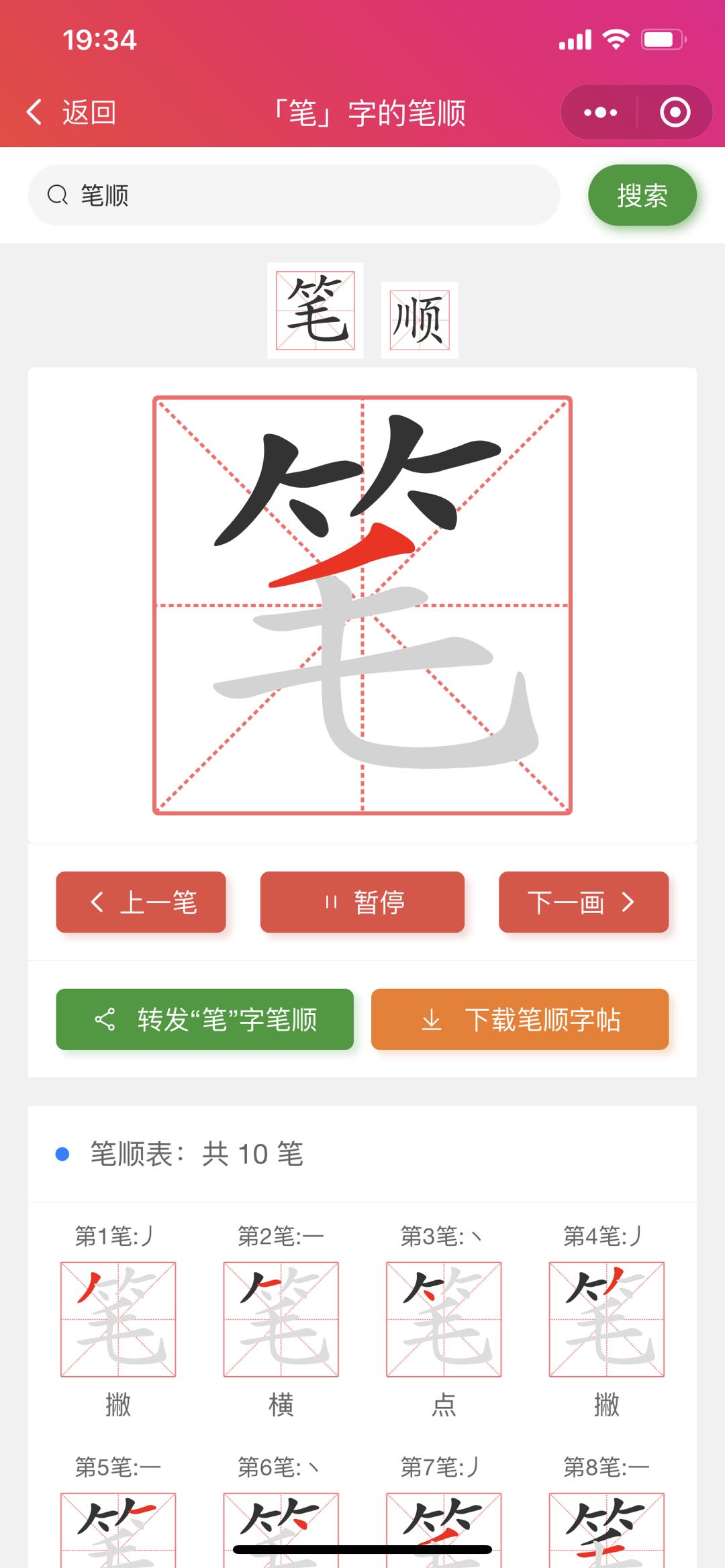The image size is (725, 1568).
Task: Select the 笔 character tile
Action: [316, 310]
